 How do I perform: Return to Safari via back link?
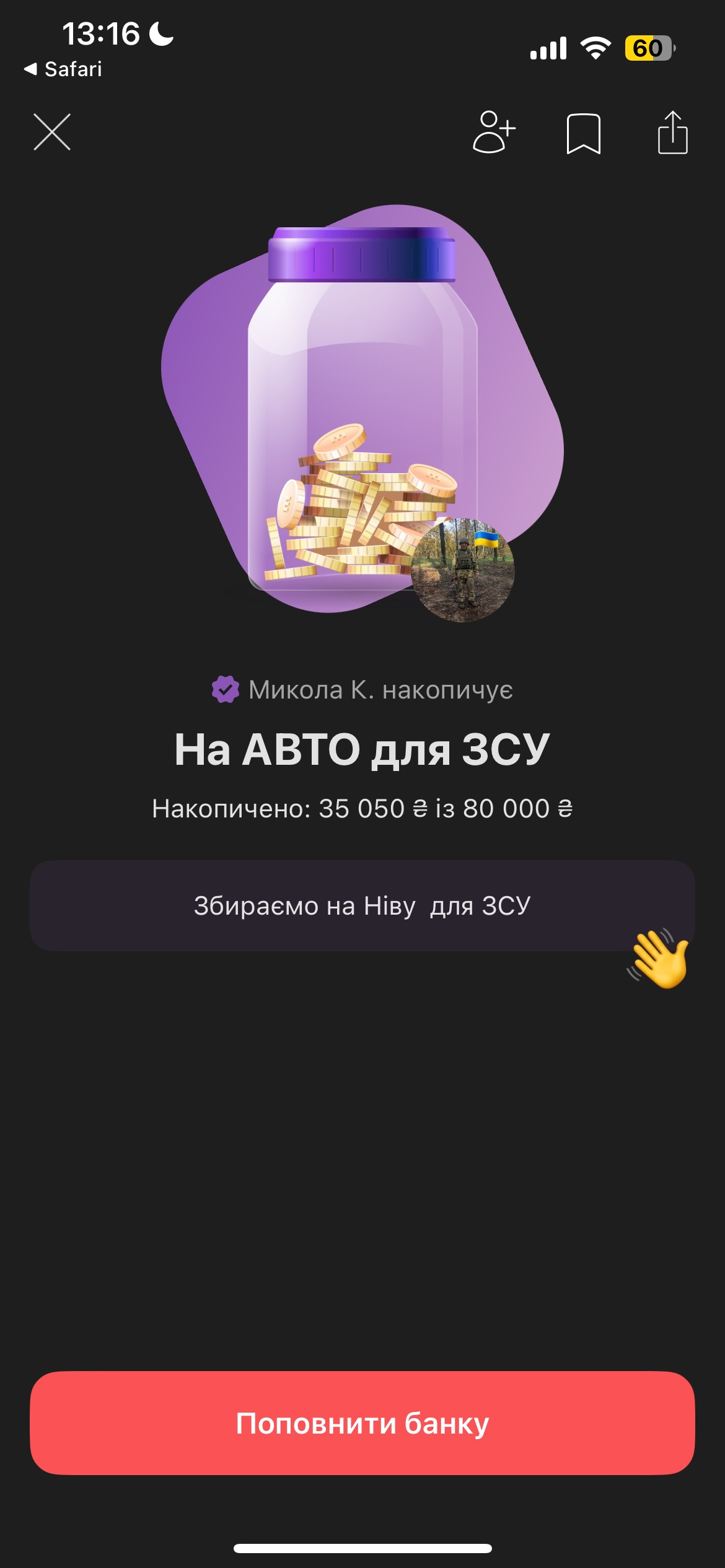click(x=63, y=69)
